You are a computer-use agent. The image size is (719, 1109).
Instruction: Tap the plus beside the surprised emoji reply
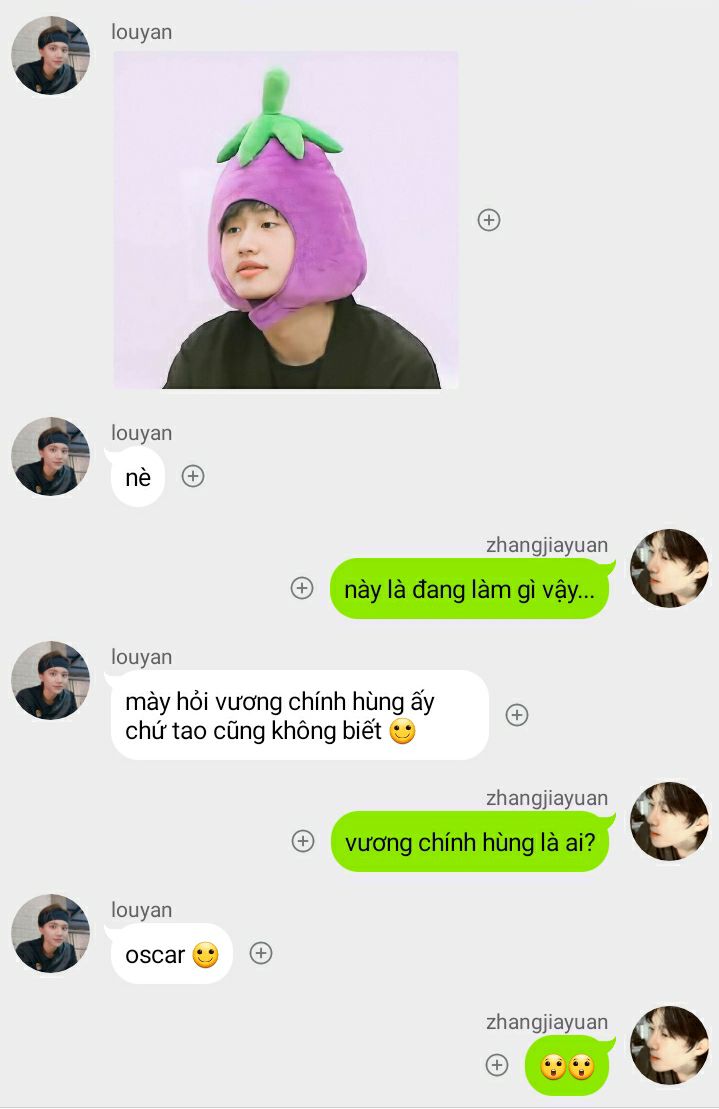[497, 1065]
